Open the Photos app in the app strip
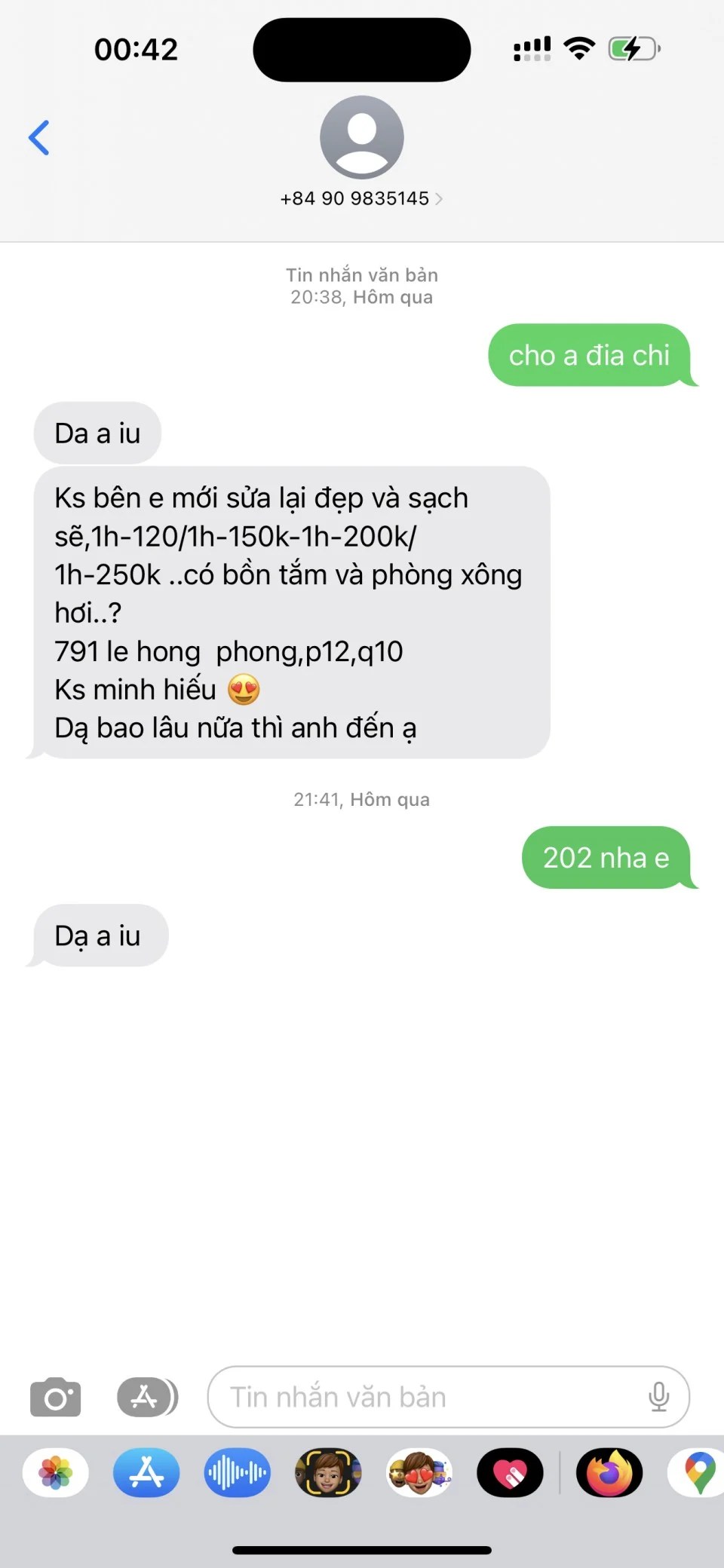The image size is (724, 1568). click(x=56, y=1472)
